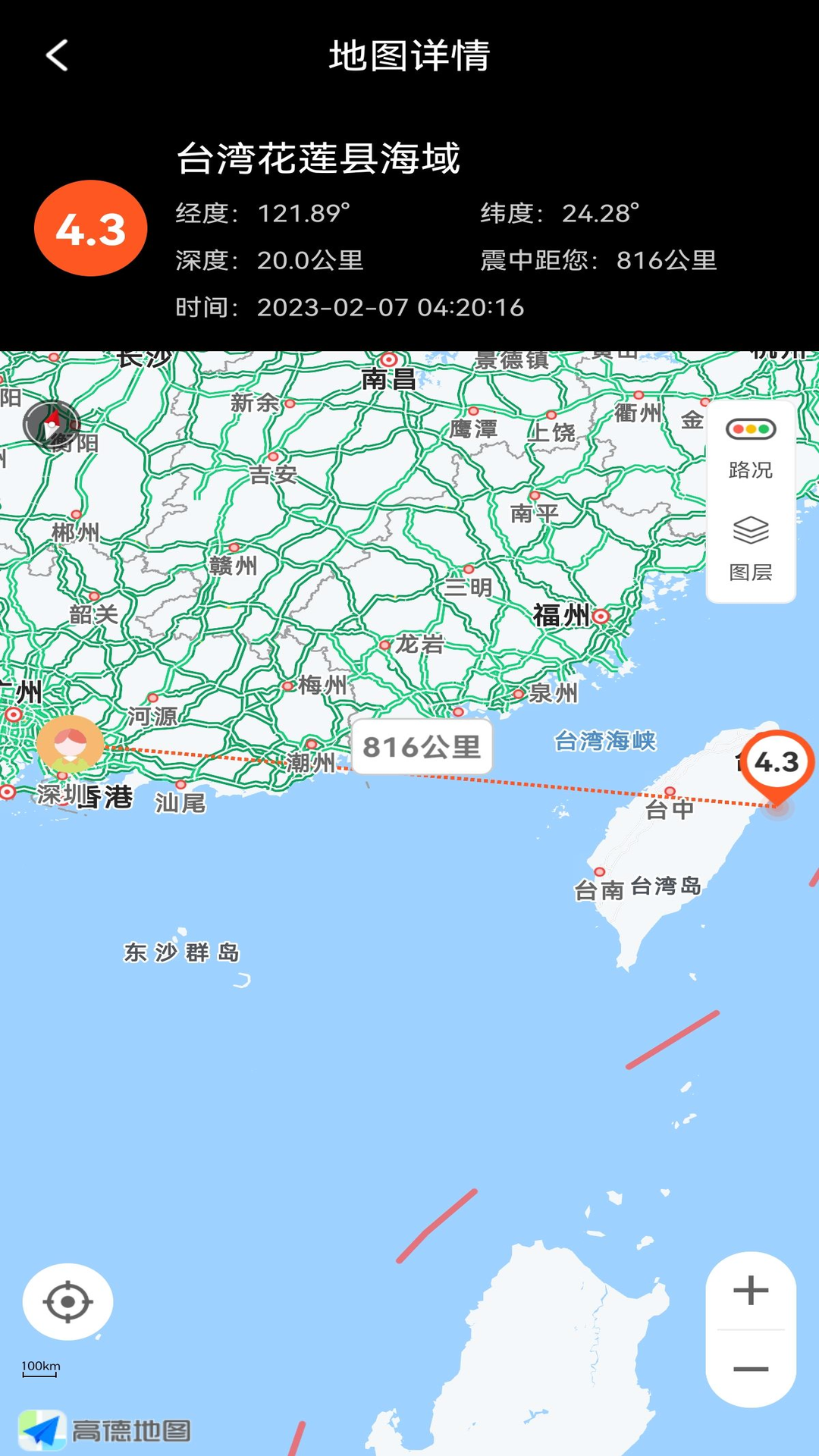Tap the 地图详情 title bar
This screenshot has width=819, height=1456.
click(x=409, y=55)
